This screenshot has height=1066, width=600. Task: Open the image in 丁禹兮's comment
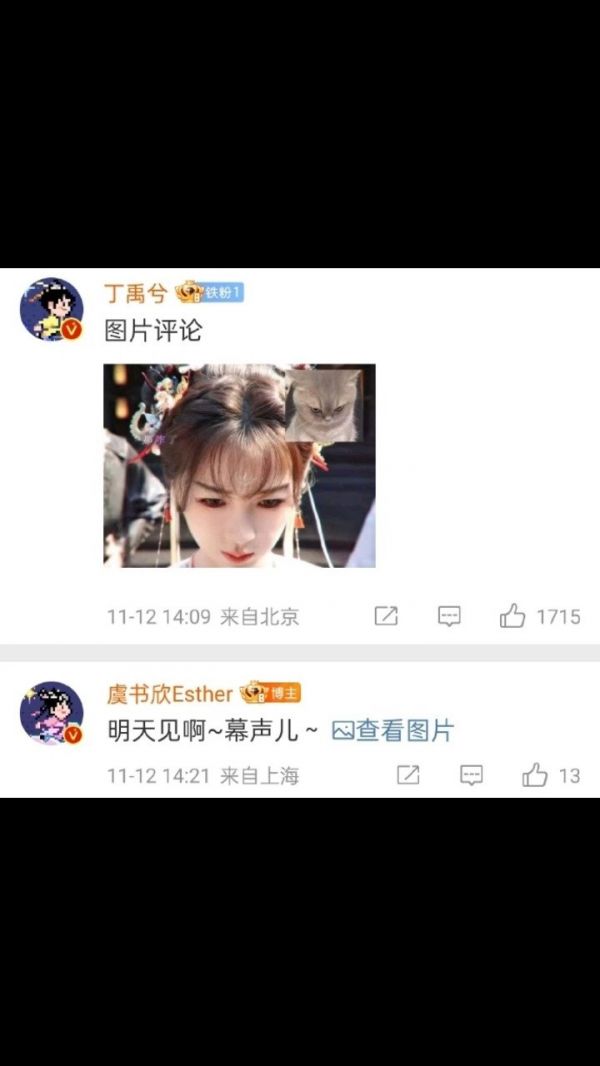point(240,466)
